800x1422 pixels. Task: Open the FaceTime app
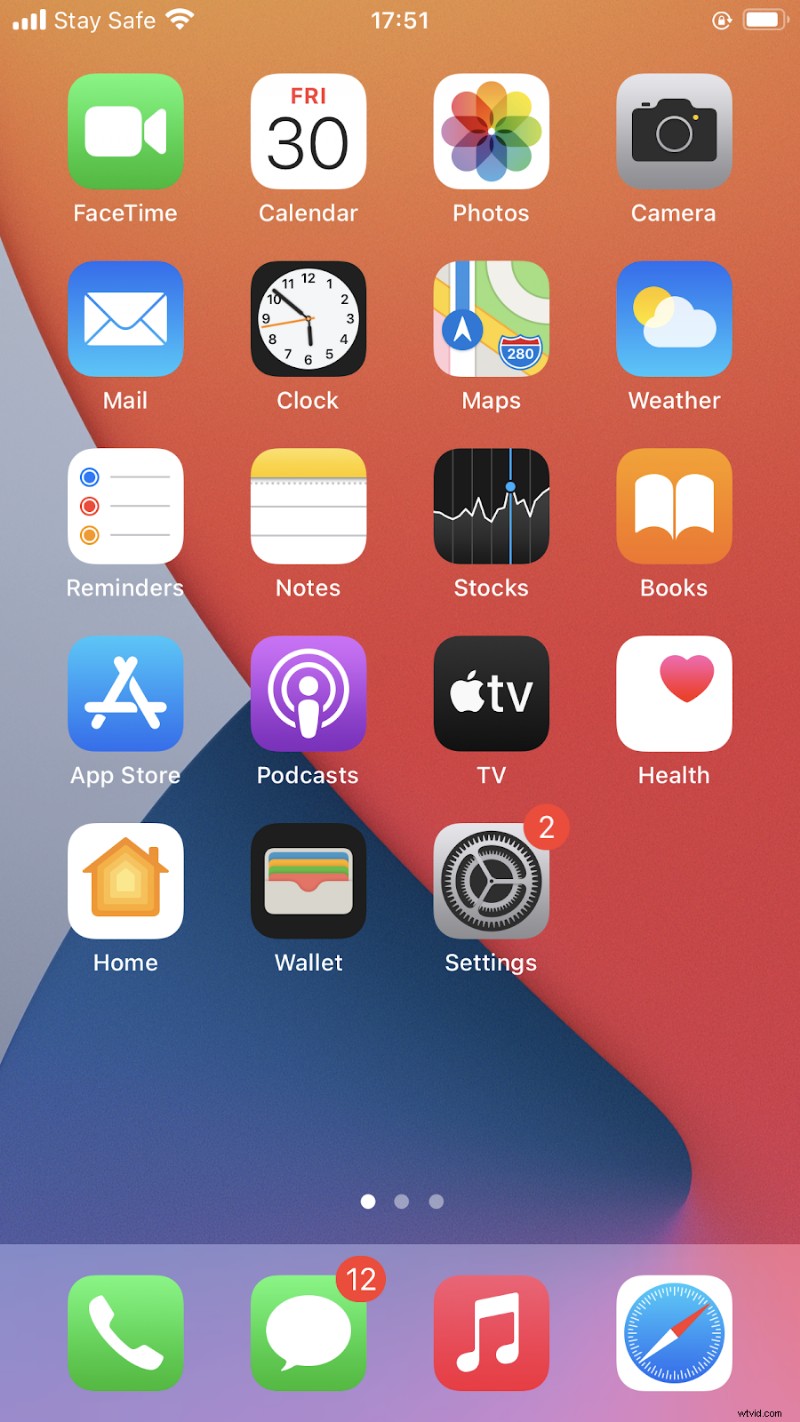125,132
